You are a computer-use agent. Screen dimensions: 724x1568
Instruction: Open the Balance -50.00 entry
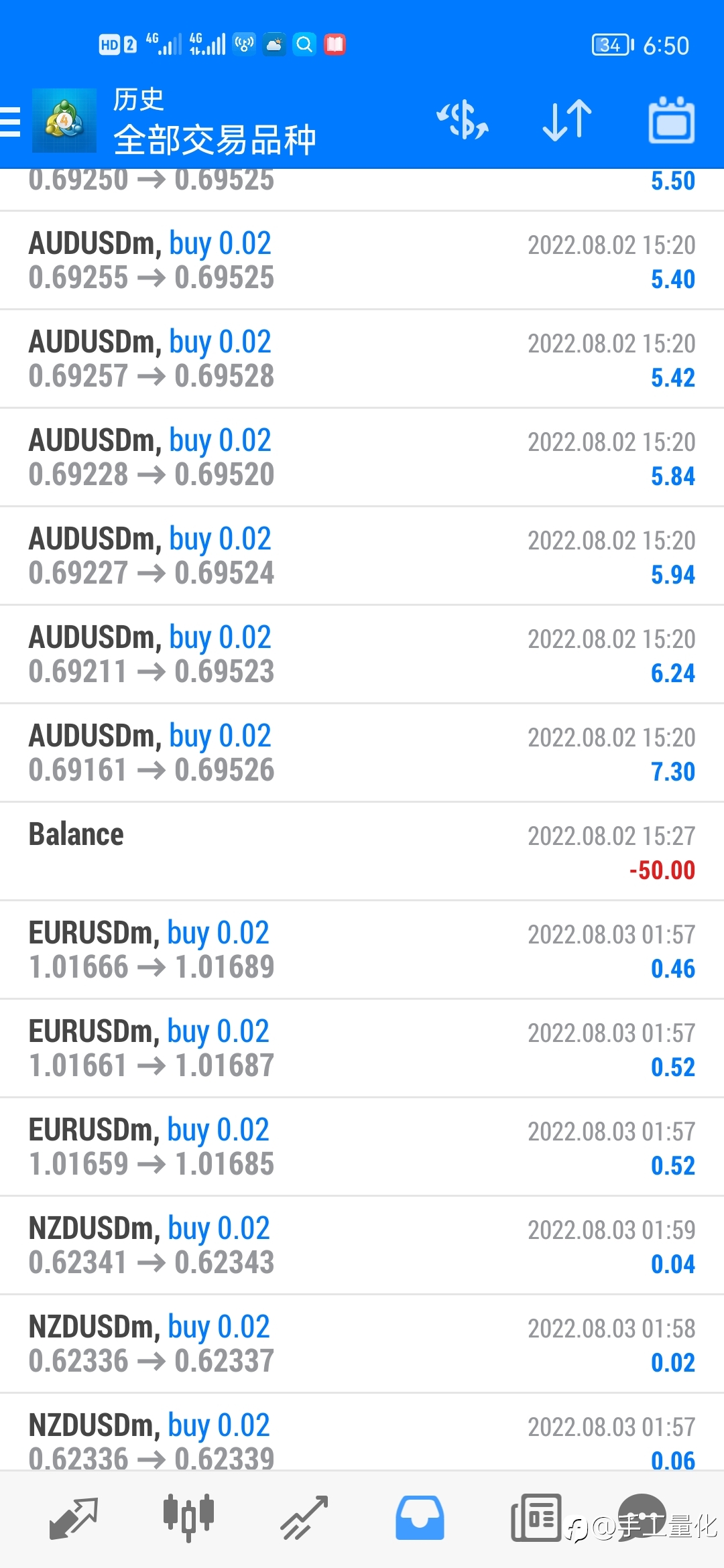tap(362, 852)
